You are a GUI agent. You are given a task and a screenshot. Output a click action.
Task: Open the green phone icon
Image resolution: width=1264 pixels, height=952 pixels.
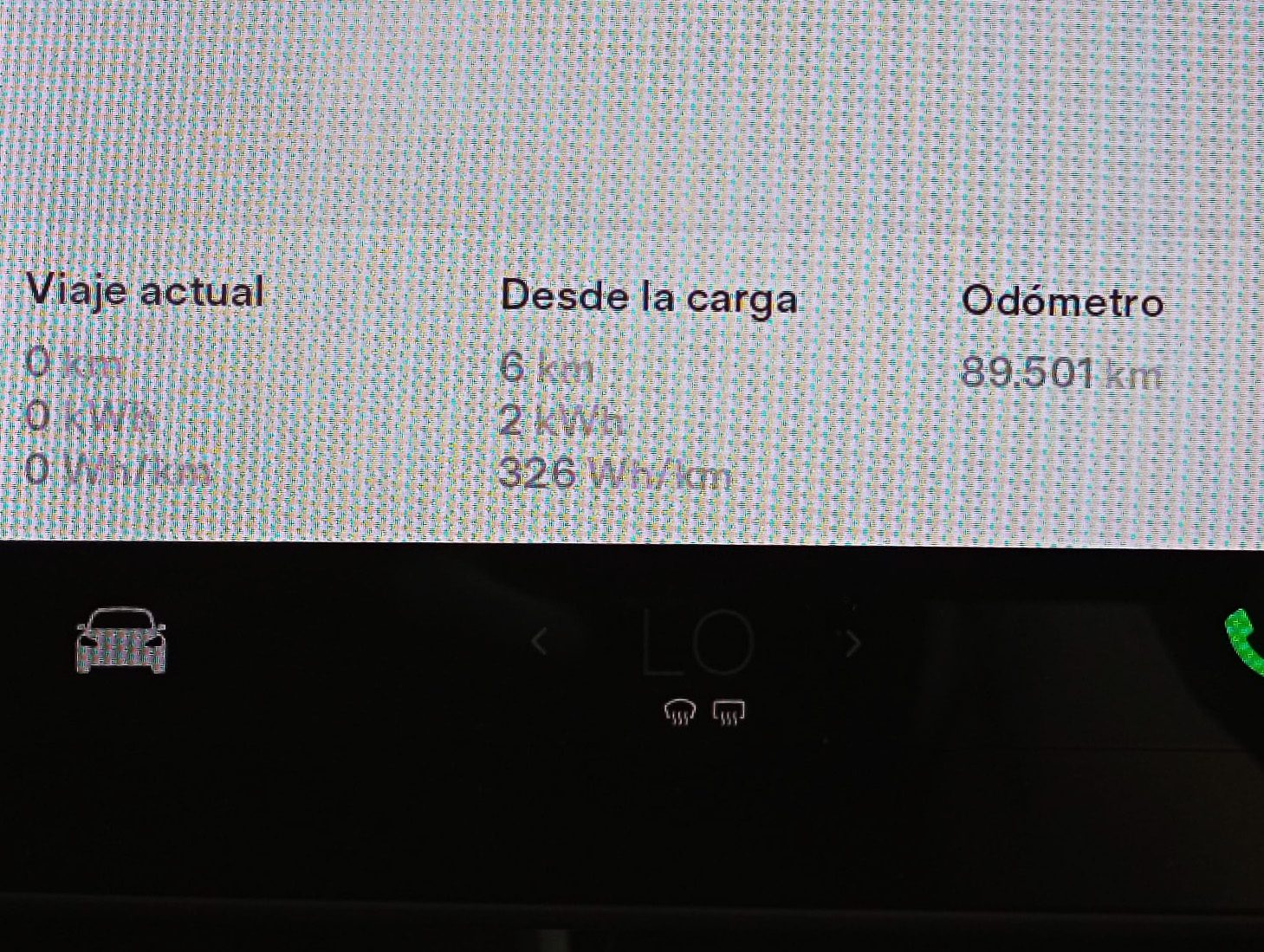[x=1245, y=642]
